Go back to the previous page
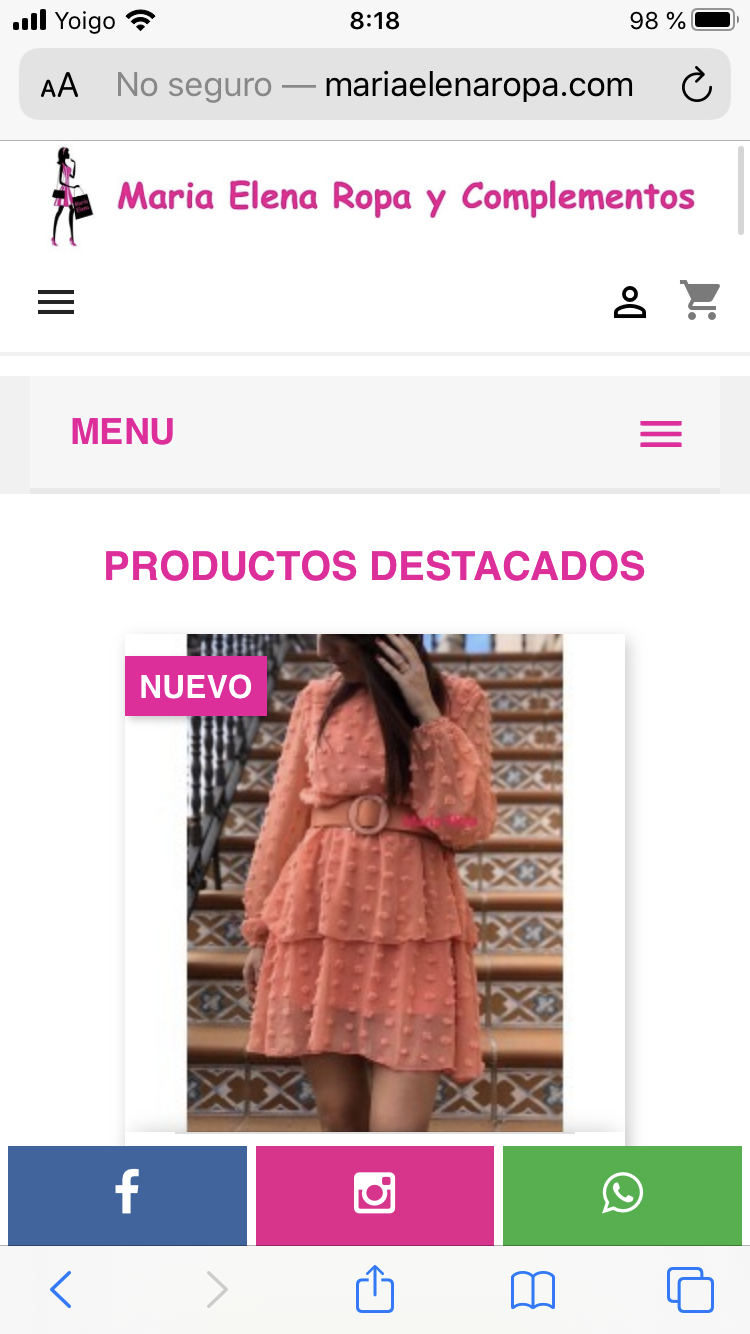750x1334 pixels. pyautogui.click(x=61, y=1290)
